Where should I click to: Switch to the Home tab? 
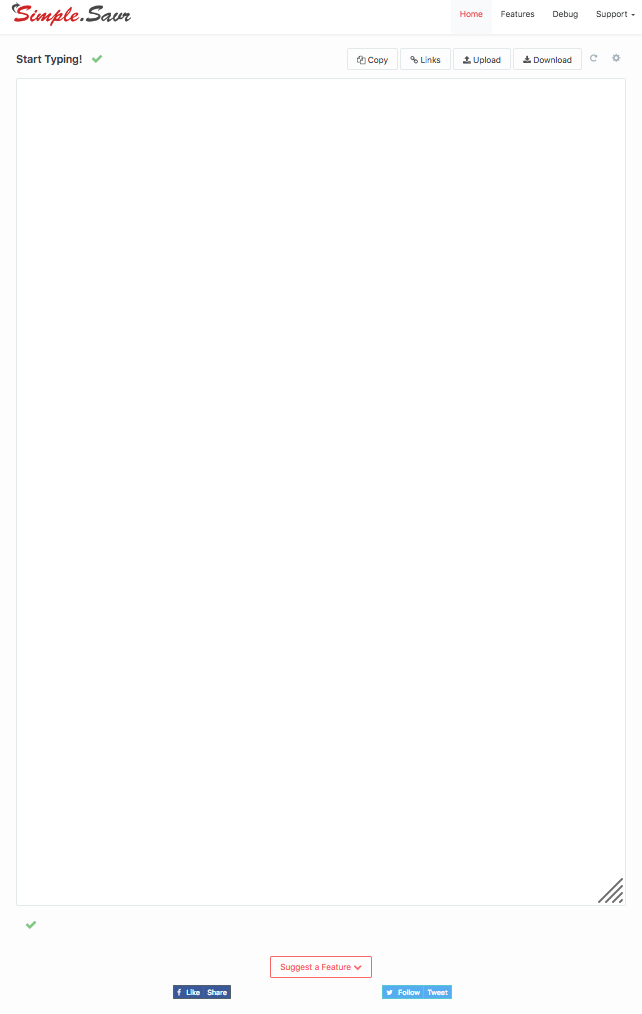point(471,14)
